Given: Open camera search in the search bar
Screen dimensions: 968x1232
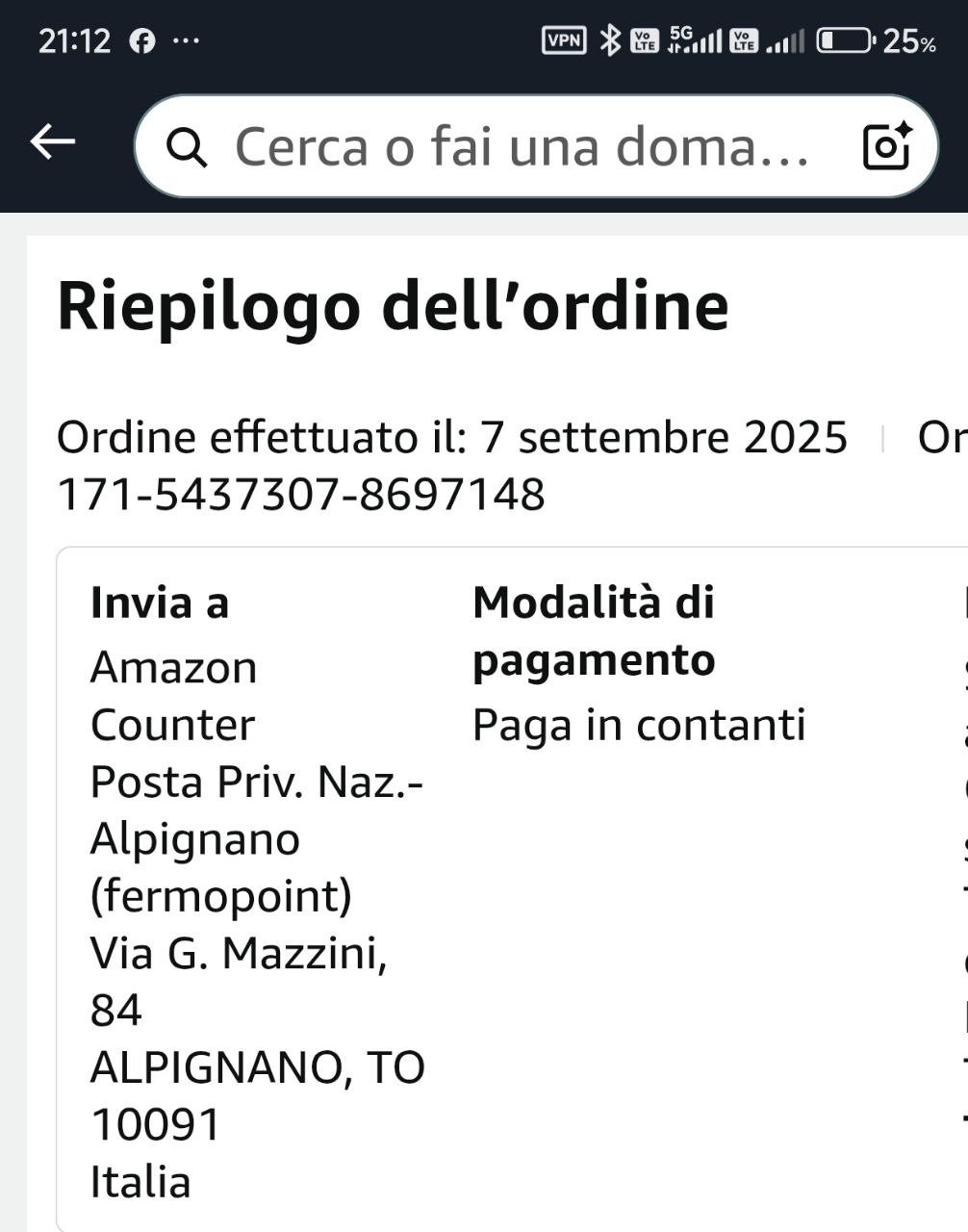Looking at the screenshot, I should point(885,145).
